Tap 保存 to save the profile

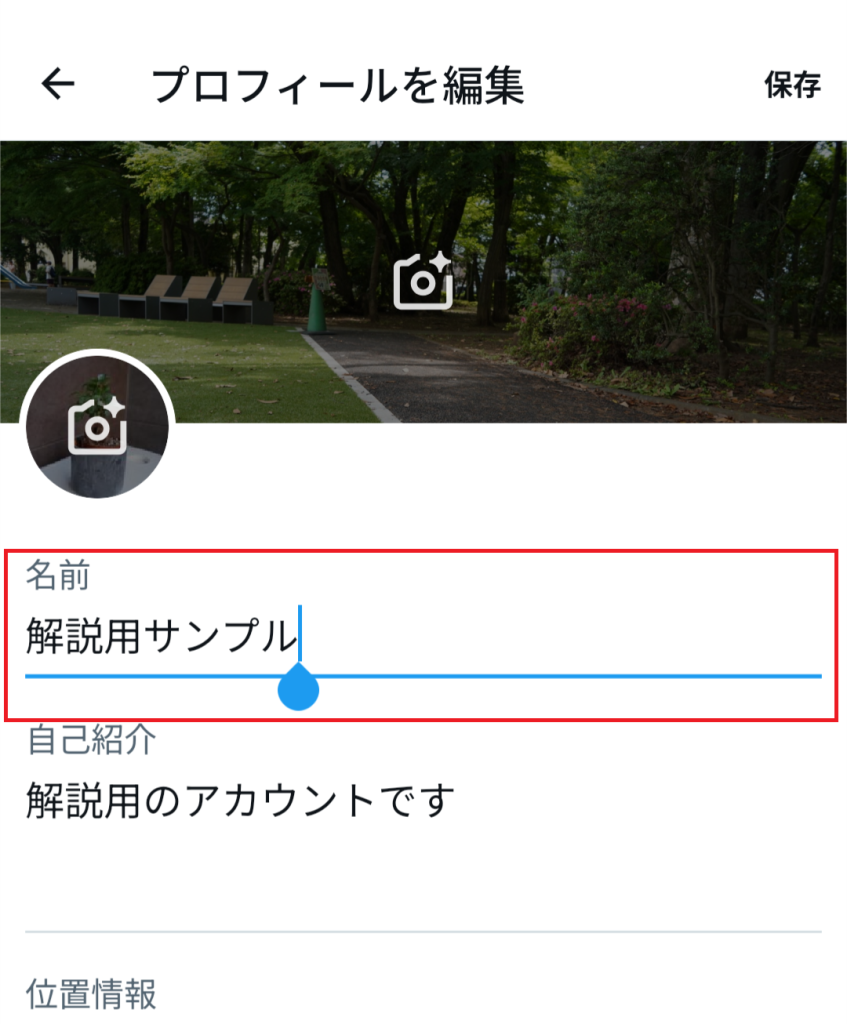[792, 86]
